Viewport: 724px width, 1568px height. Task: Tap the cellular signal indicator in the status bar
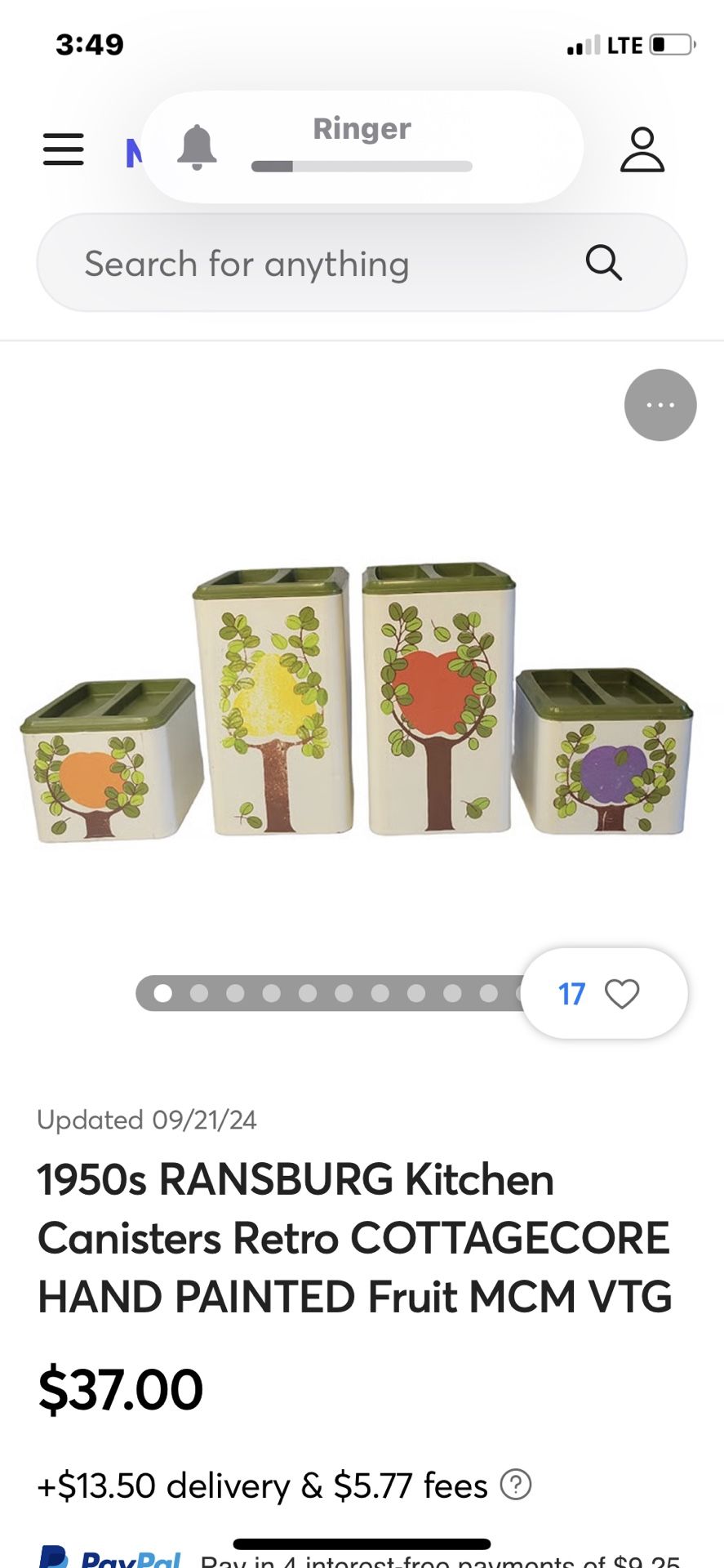(581, 45)
